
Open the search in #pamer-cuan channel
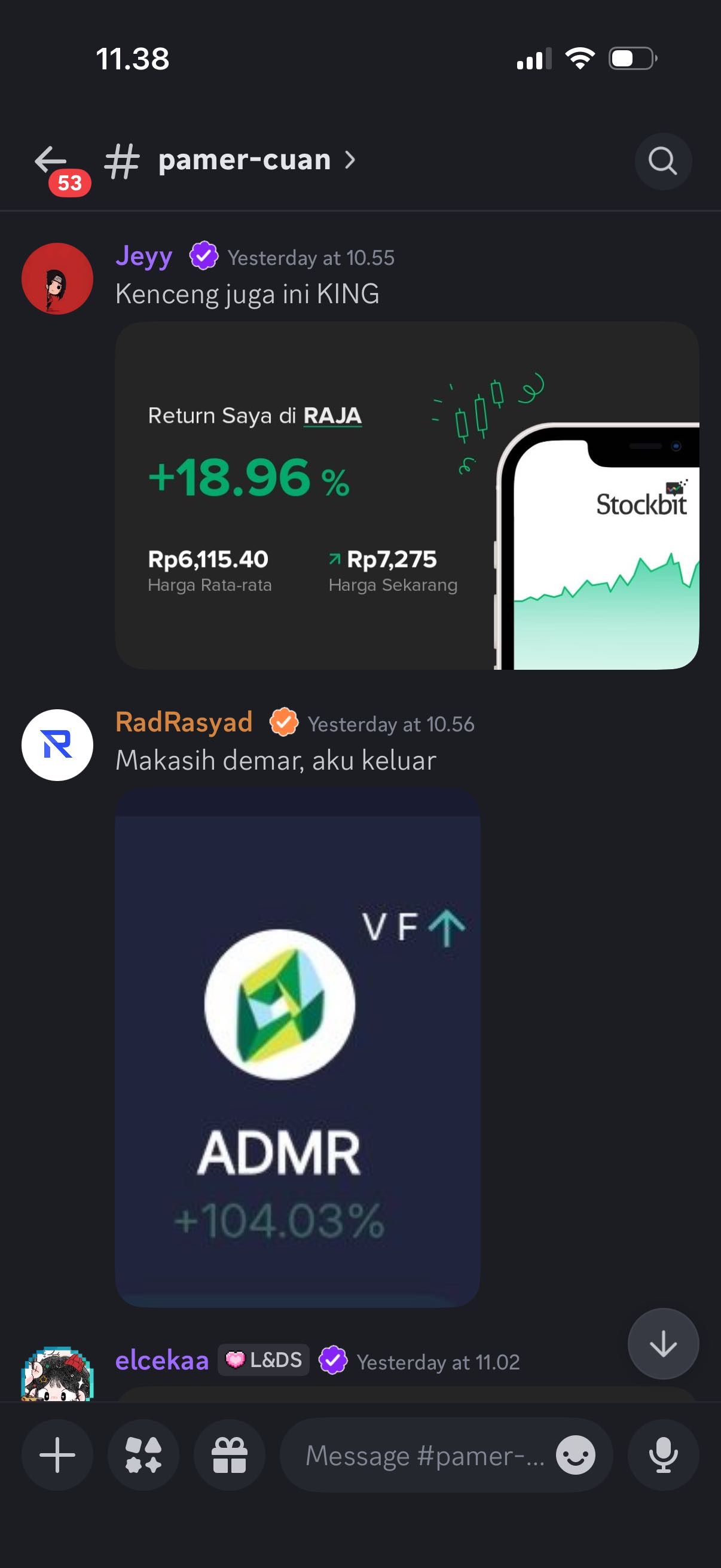(662, 161)
